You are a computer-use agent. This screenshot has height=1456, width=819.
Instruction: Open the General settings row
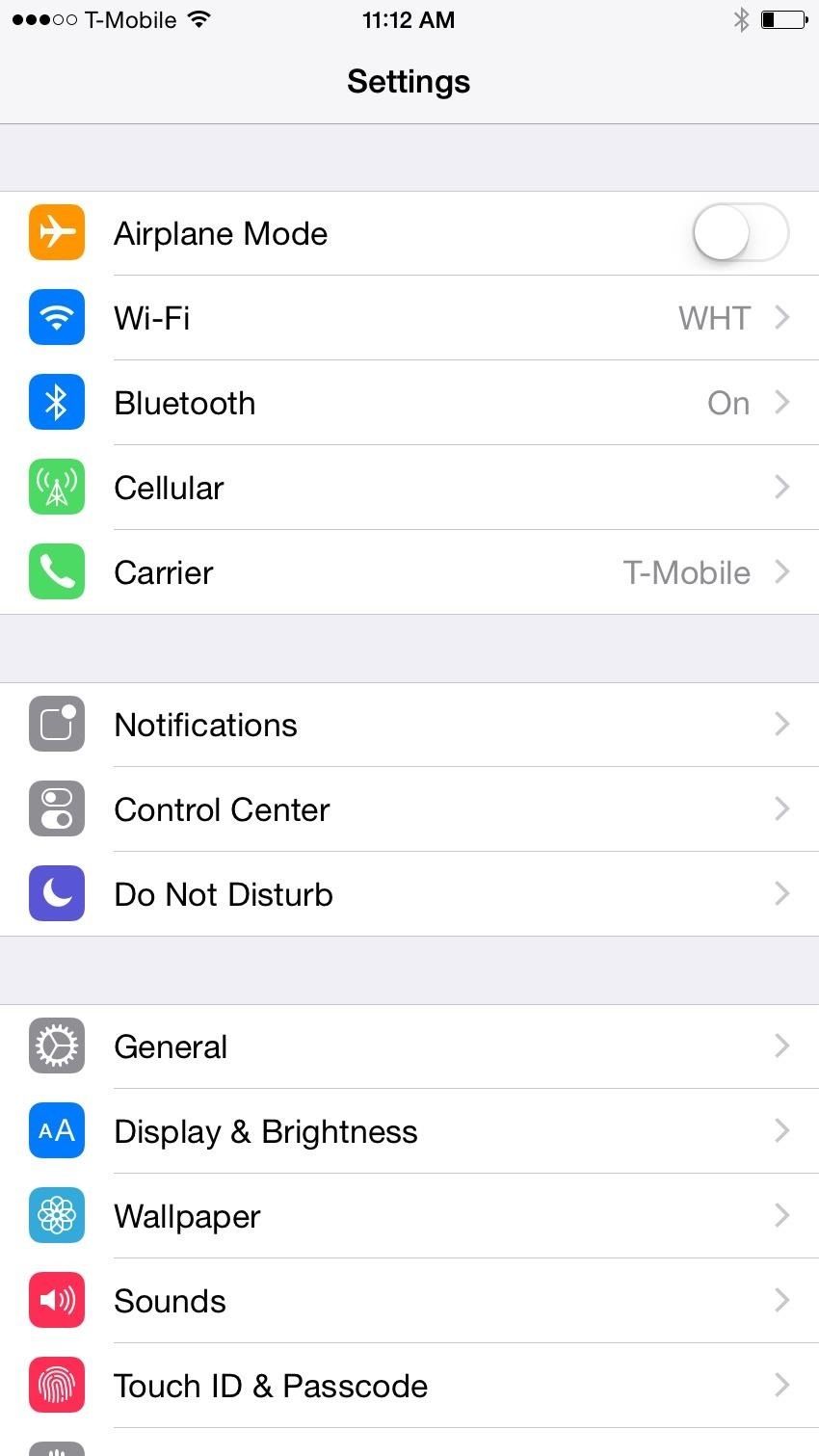(x=409, y=1046)
